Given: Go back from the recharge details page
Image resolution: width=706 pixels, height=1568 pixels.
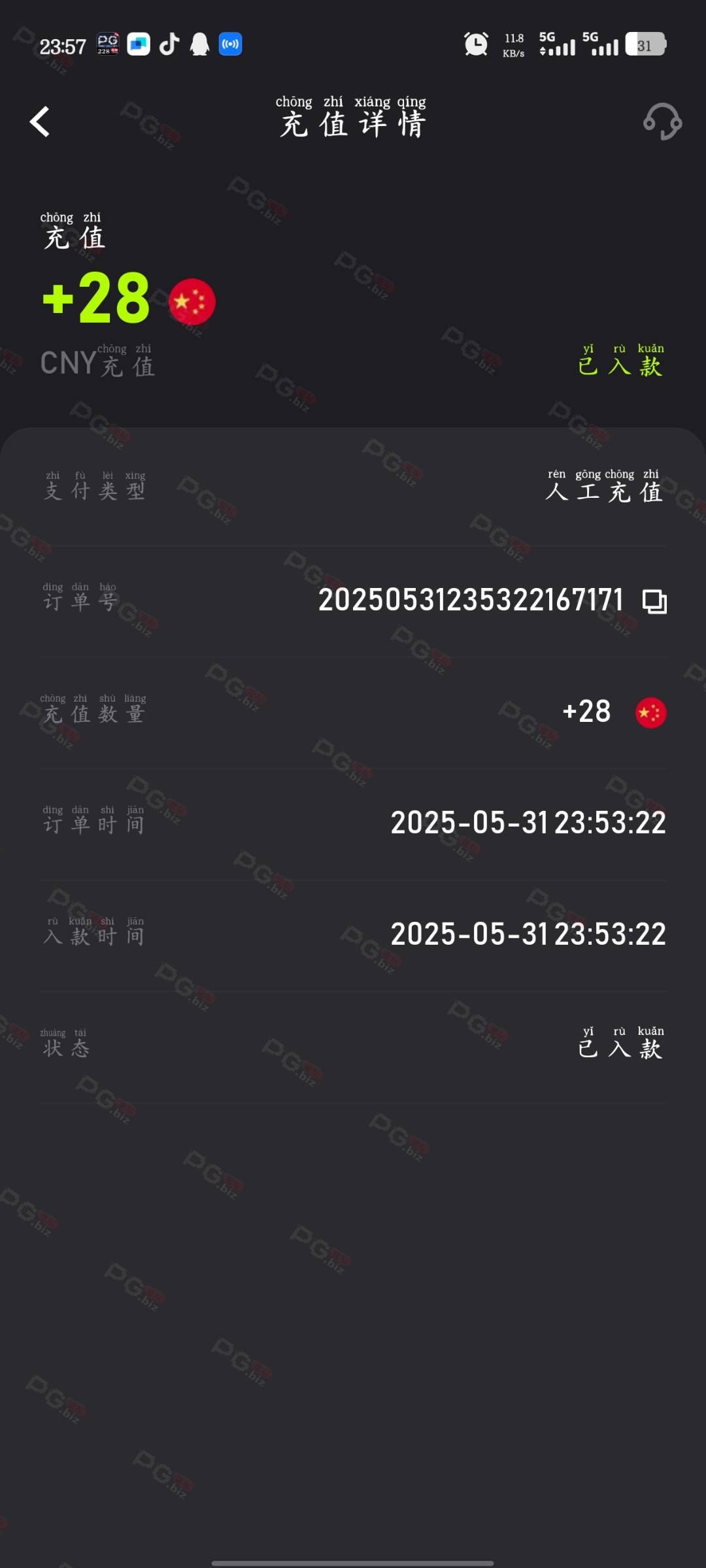Looking at the screenshot, I should [x=40, y=122].
